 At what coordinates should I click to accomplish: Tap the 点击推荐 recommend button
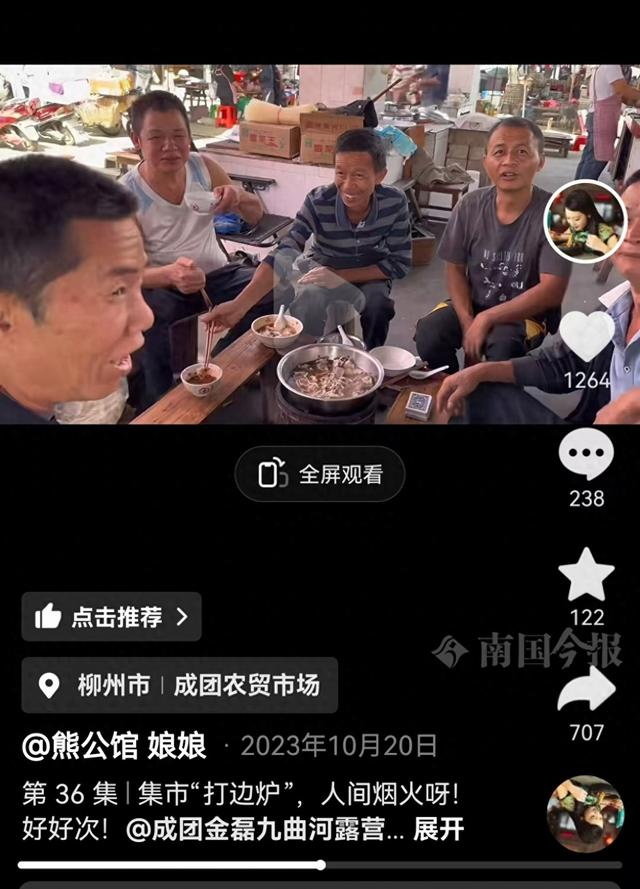click(112, 617)
